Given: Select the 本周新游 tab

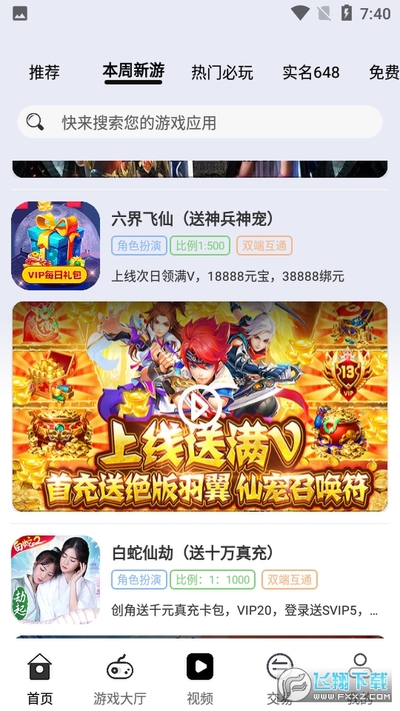Looking at the screenshot, I should pos(133,73).
